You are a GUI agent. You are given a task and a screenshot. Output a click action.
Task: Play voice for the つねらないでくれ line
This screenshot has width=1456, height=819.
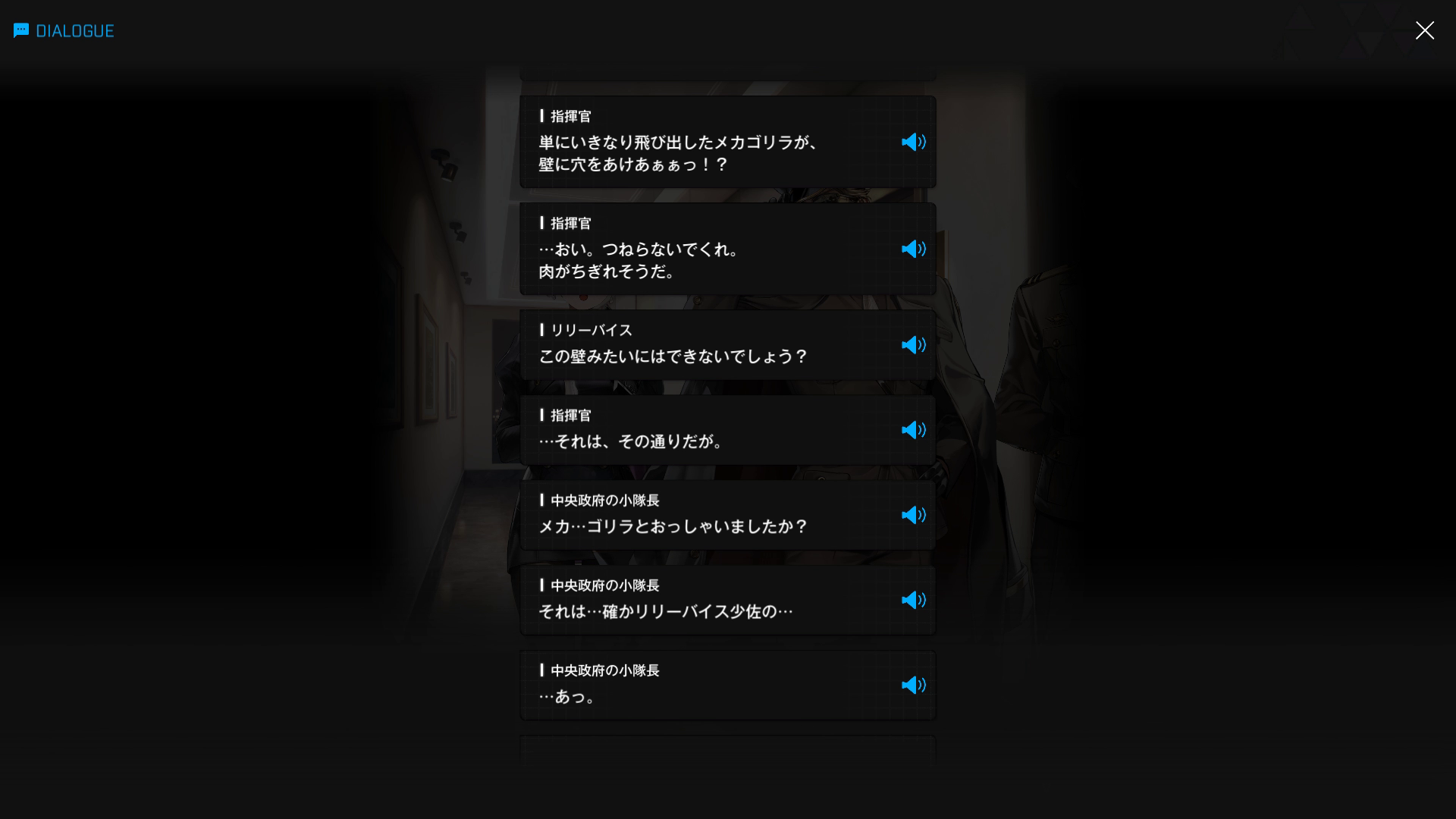913,249
